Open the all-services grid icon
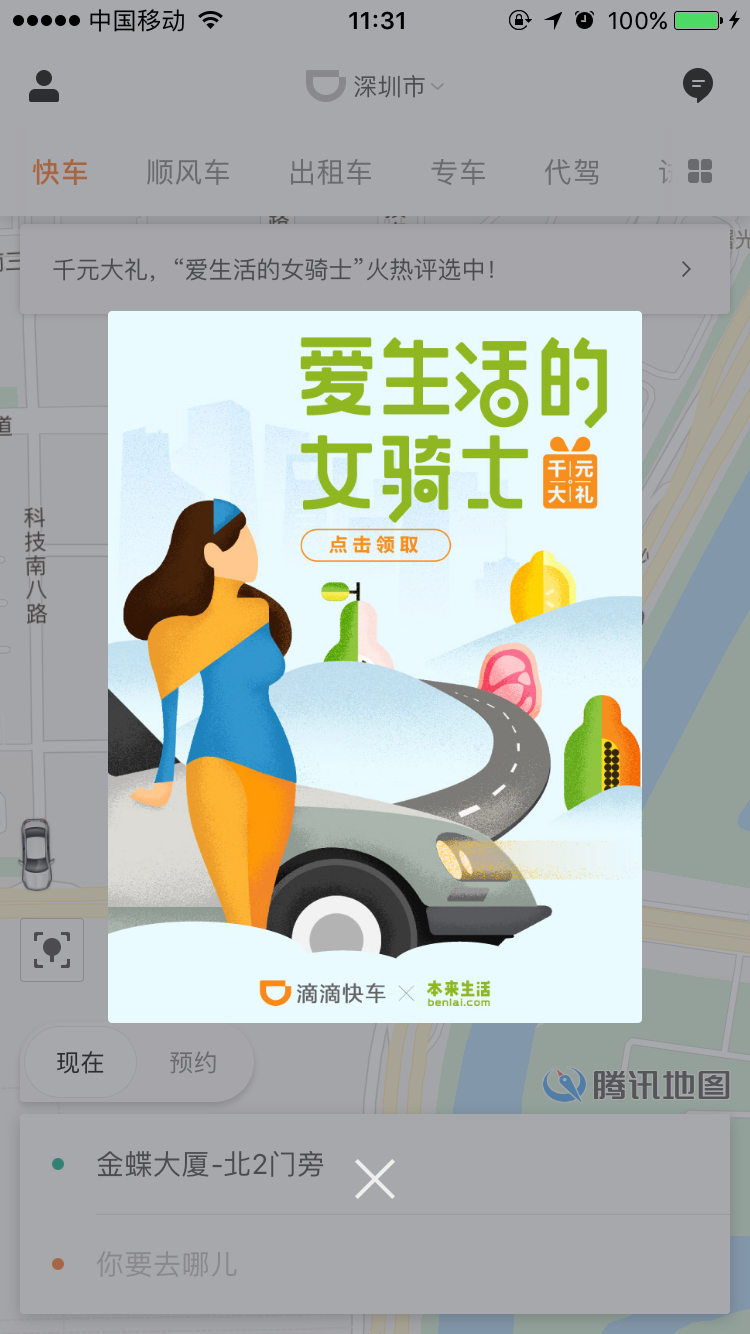The image size is (750, 1334). pyautogui.click(x=700, y=172)
